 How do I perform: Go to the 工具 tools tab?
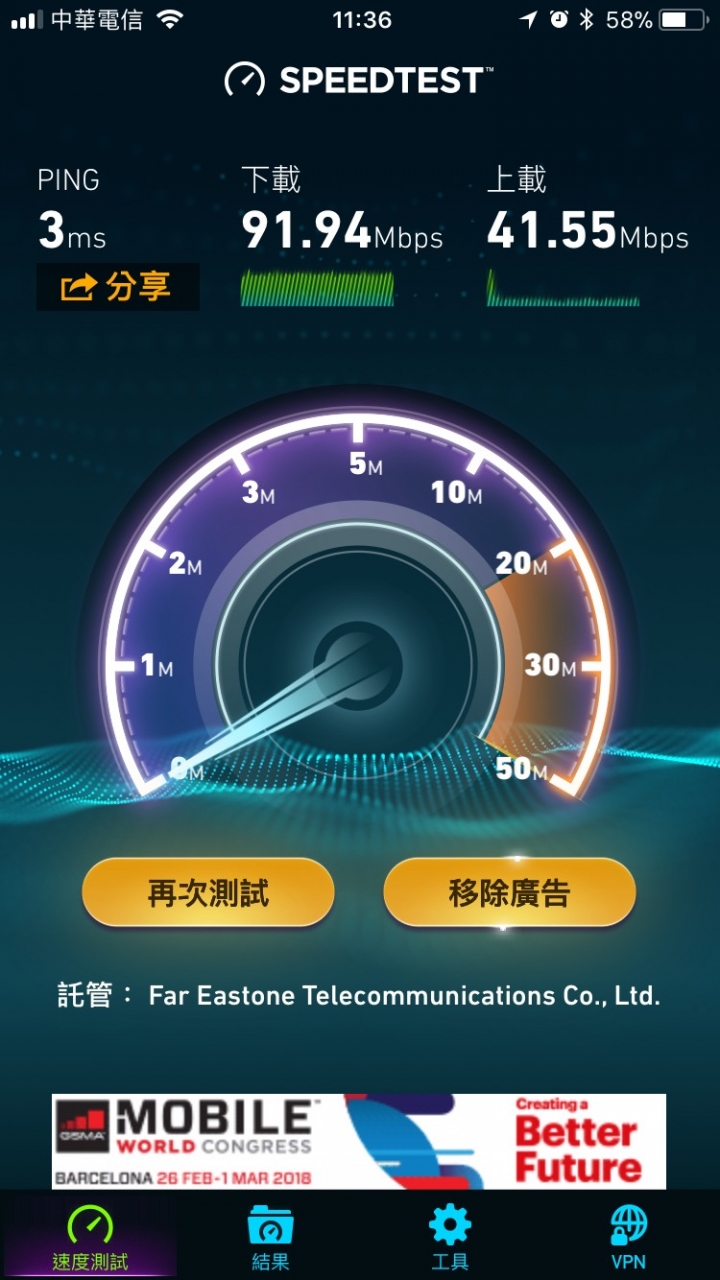pyautogui.click(x=449, y=1236)
